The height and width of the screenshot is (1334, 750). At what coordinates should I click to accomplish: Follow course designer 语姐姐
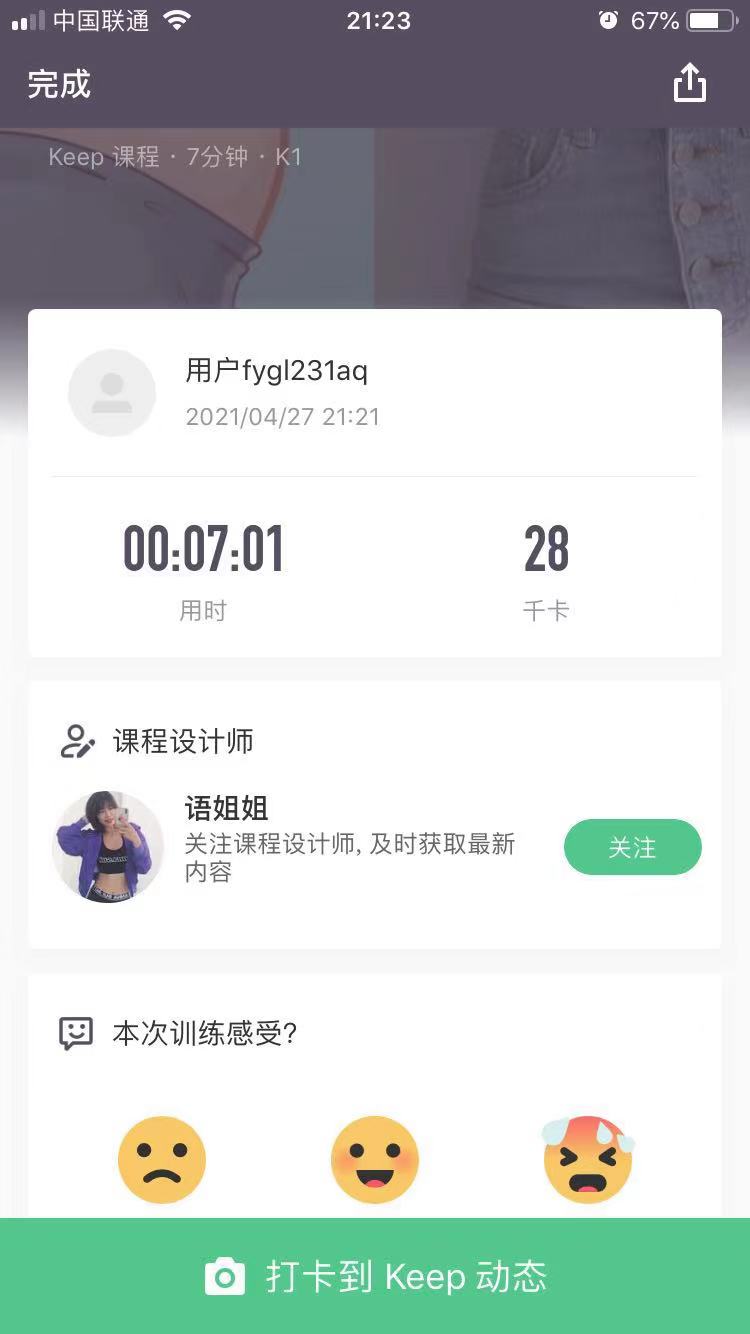click(632, 847)
